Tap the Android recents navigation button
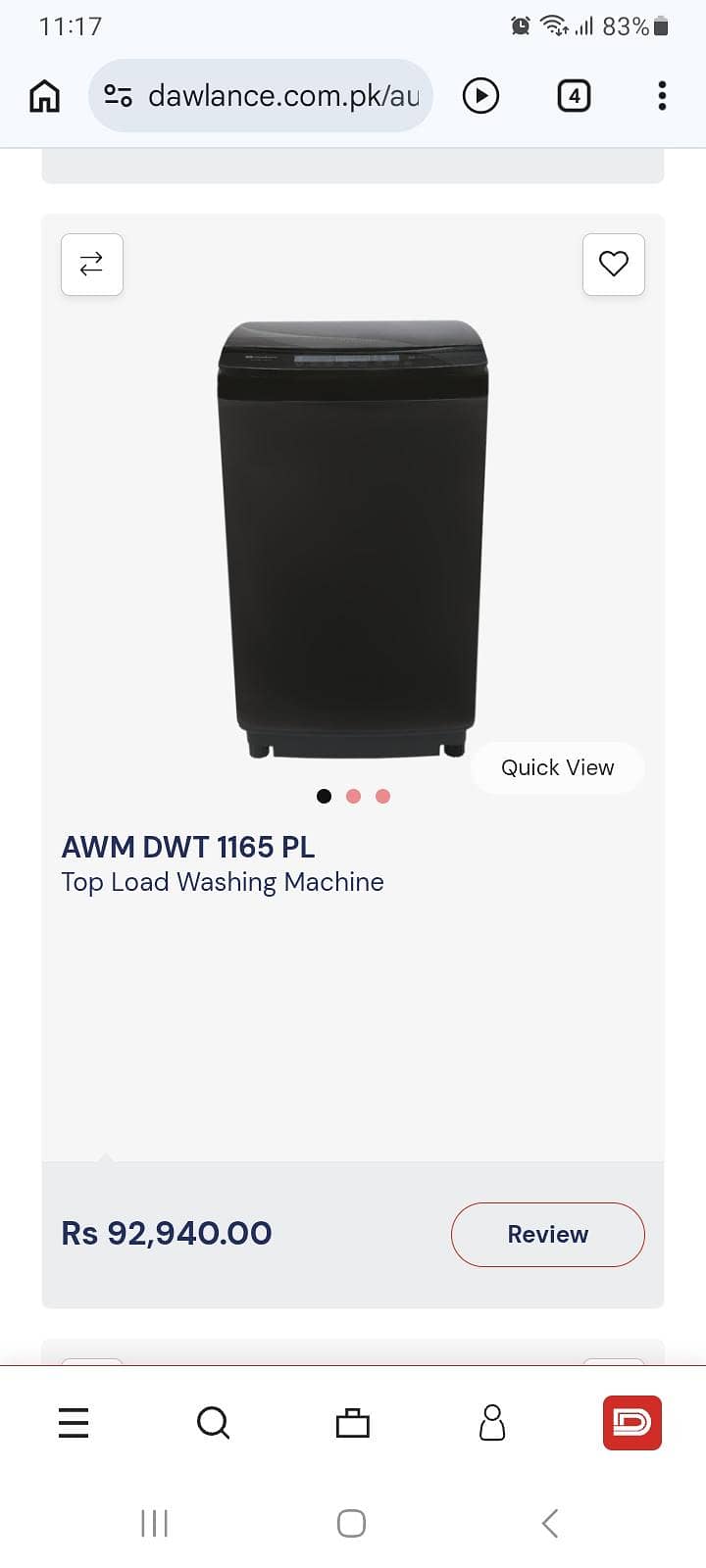This screenshot has width=706, height=1568. [154, 1523]
